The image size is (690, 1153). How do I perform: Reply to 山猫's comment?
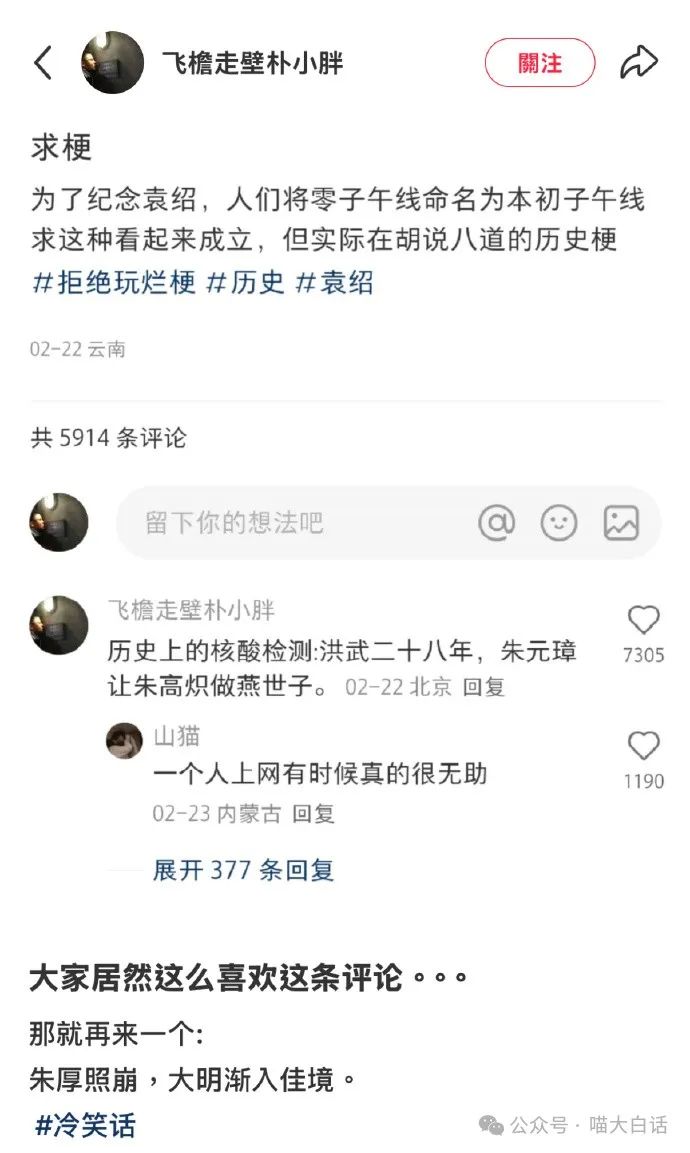pos(313,814)
